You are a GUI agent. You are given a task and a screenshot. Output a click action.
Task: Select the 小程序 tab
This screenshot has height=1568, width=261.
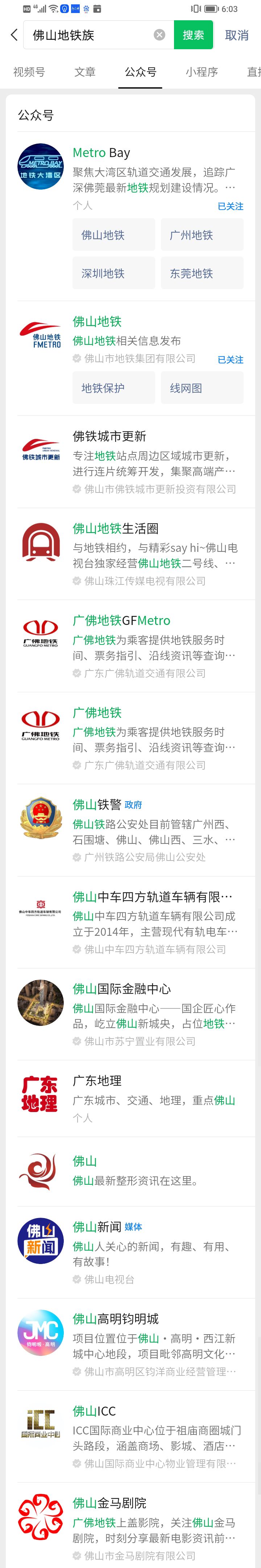[201, 72]
